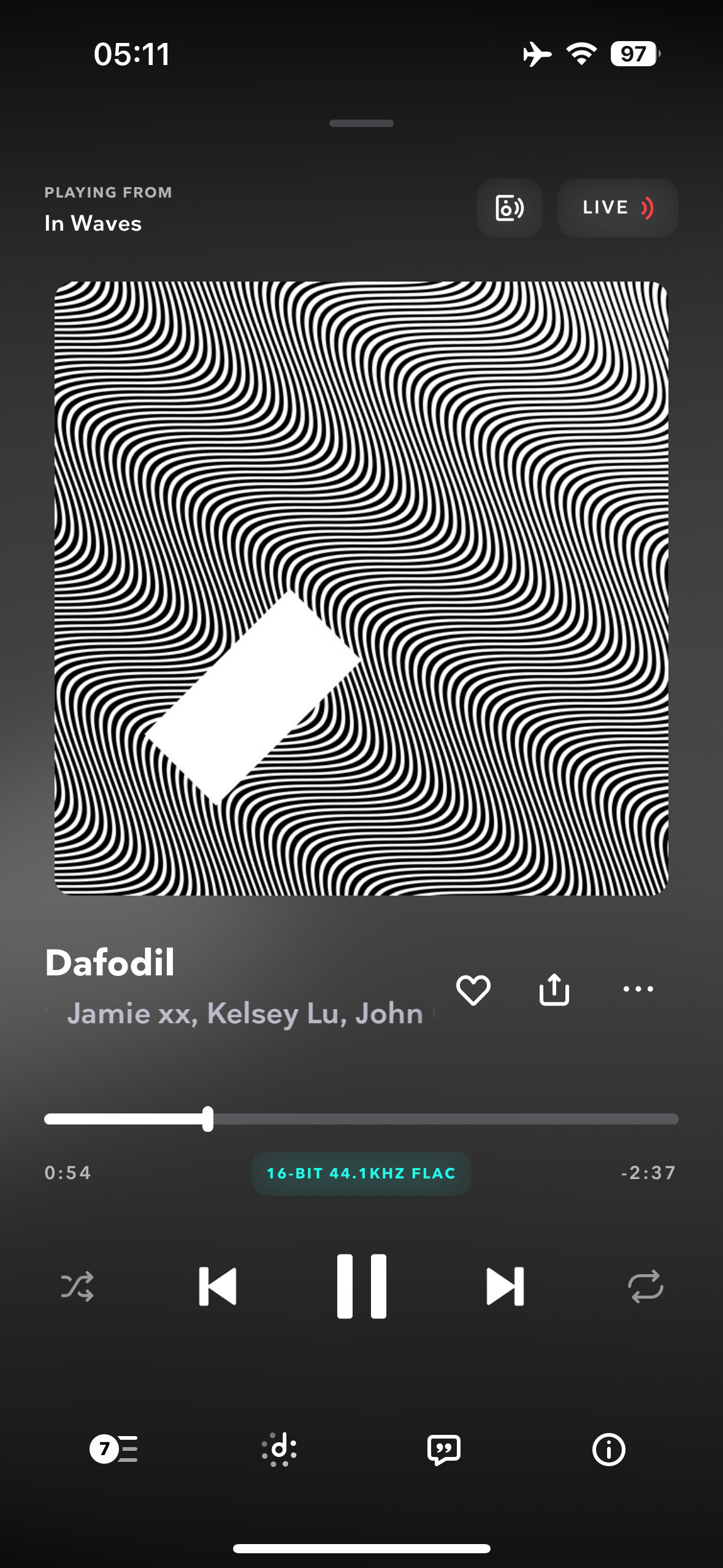Like the song Dafodil
Screen dimensions: 723x1568
click(473, 990)
